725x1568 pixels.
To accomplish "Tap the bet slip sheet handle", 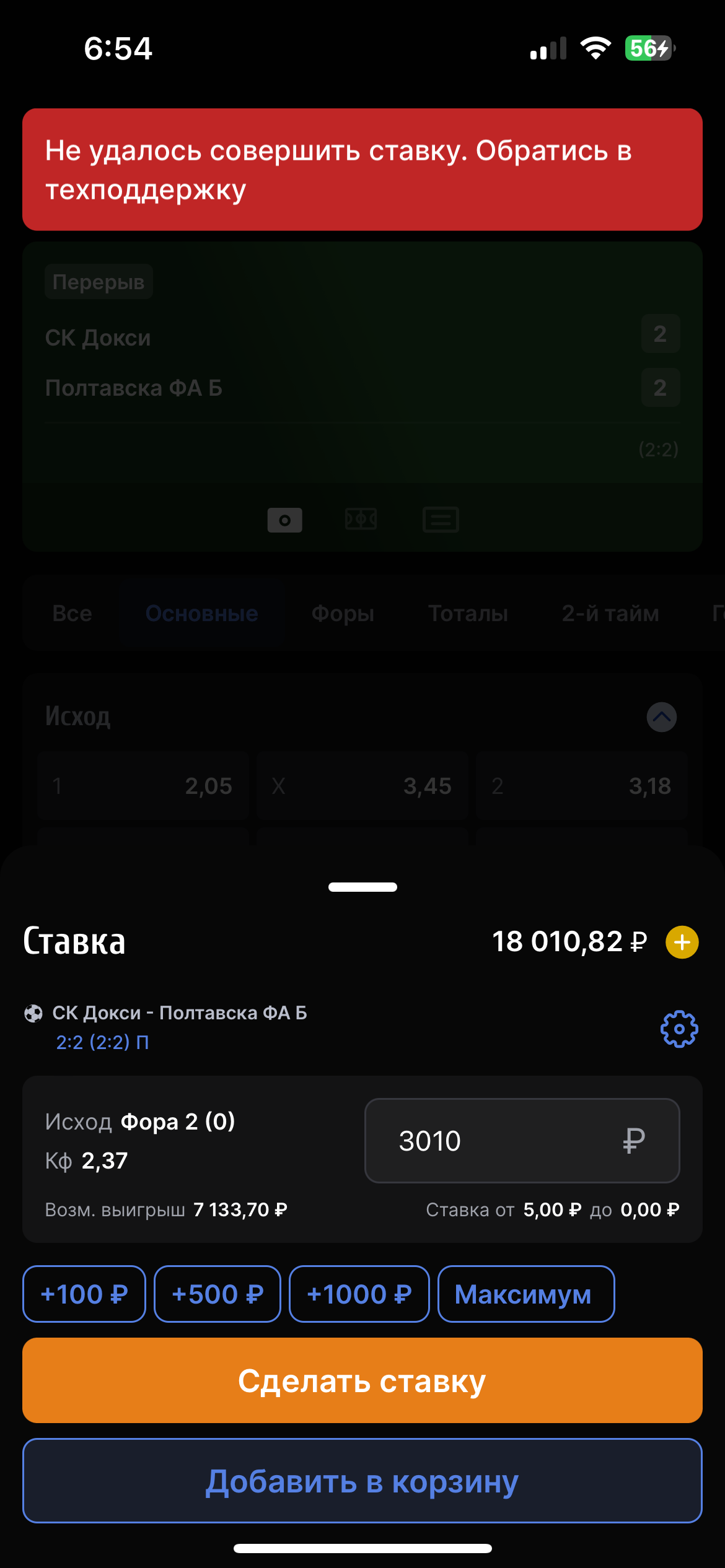I will coord(362,887).
